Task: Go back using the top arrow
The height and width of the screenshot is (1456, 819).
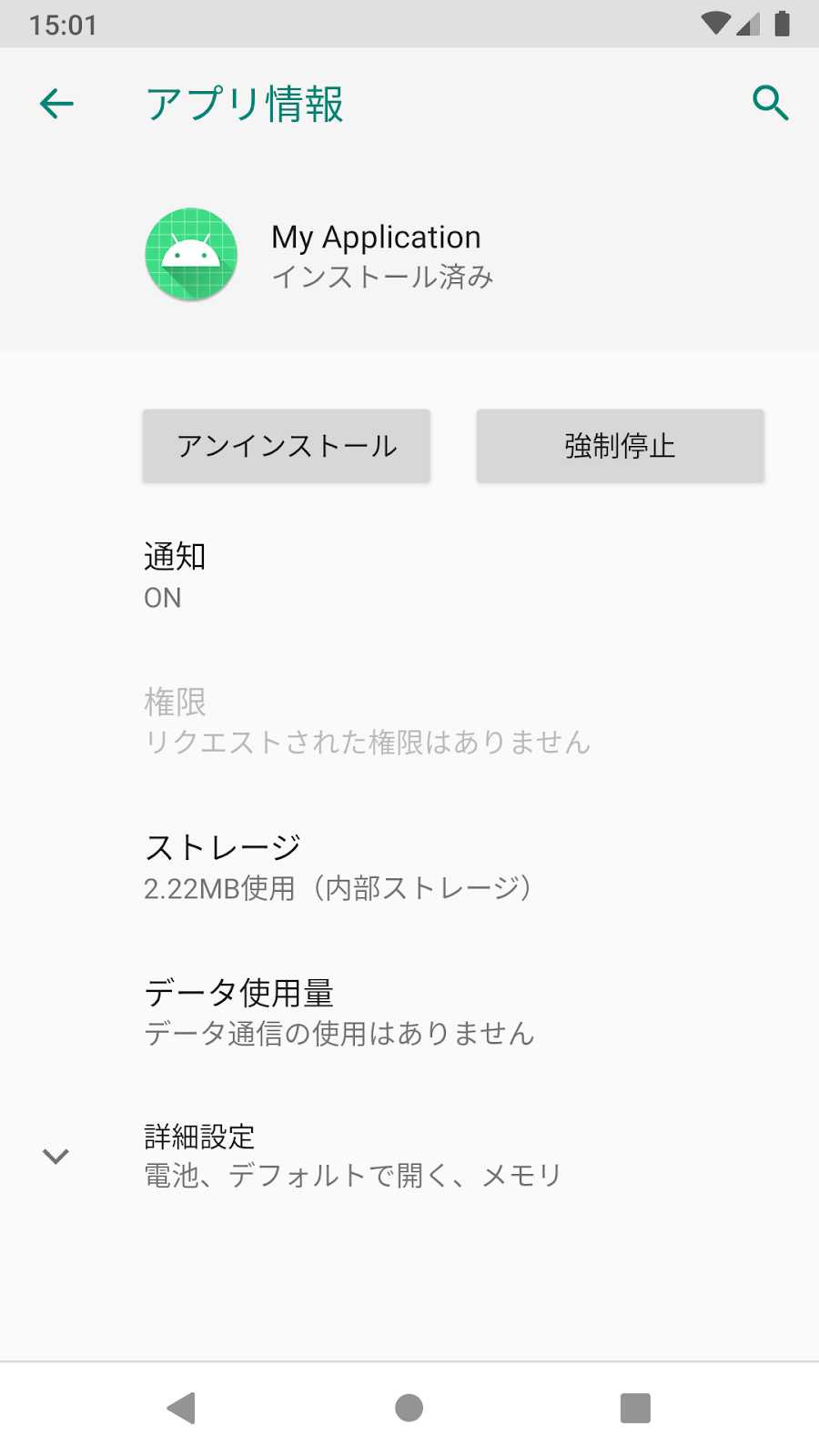Action: point(56,104)
